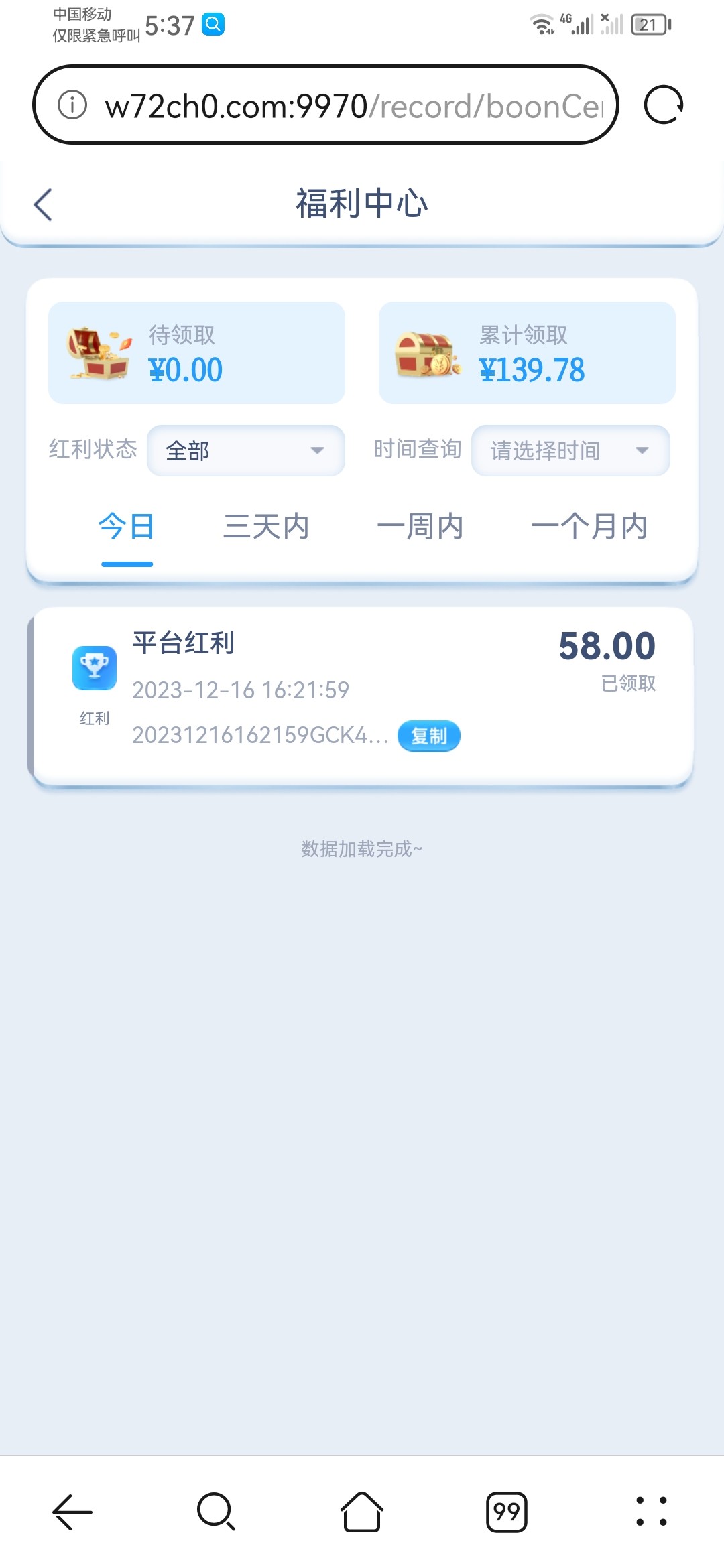This screenshot has width=724, height=1568.
Task: Open the 99 tabs switcher
Action: 507,1512
